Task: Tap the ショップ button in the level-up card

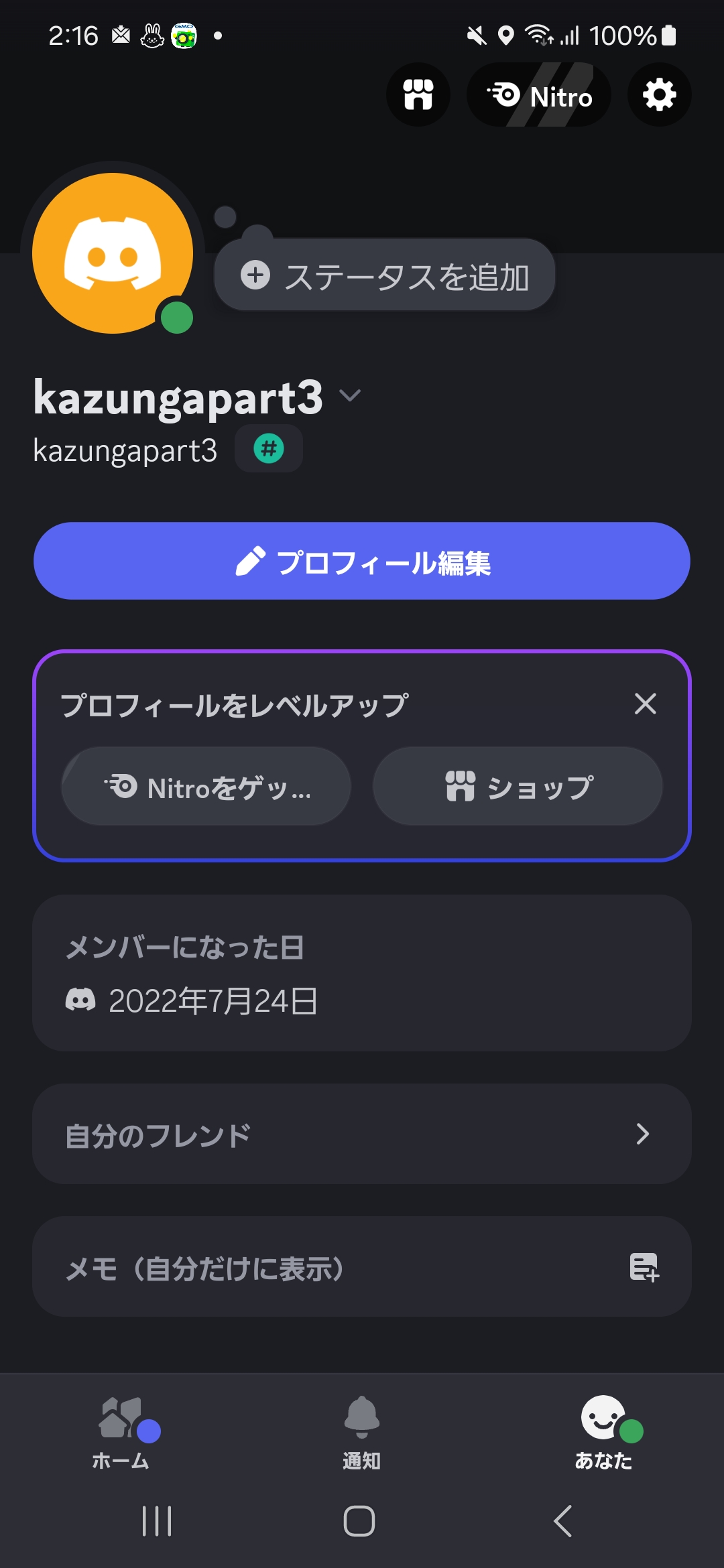Action: pyautogui.click(x=518, y=786)
